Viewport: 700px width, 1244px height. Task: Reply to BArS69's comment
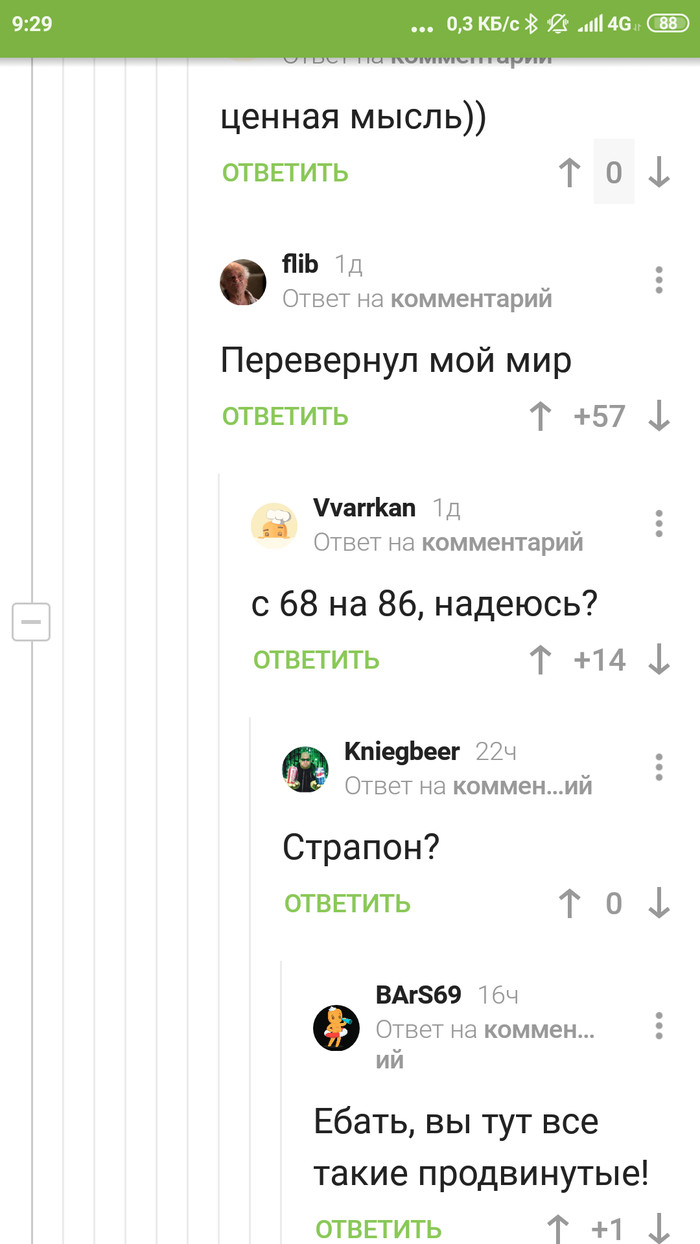378,1228
